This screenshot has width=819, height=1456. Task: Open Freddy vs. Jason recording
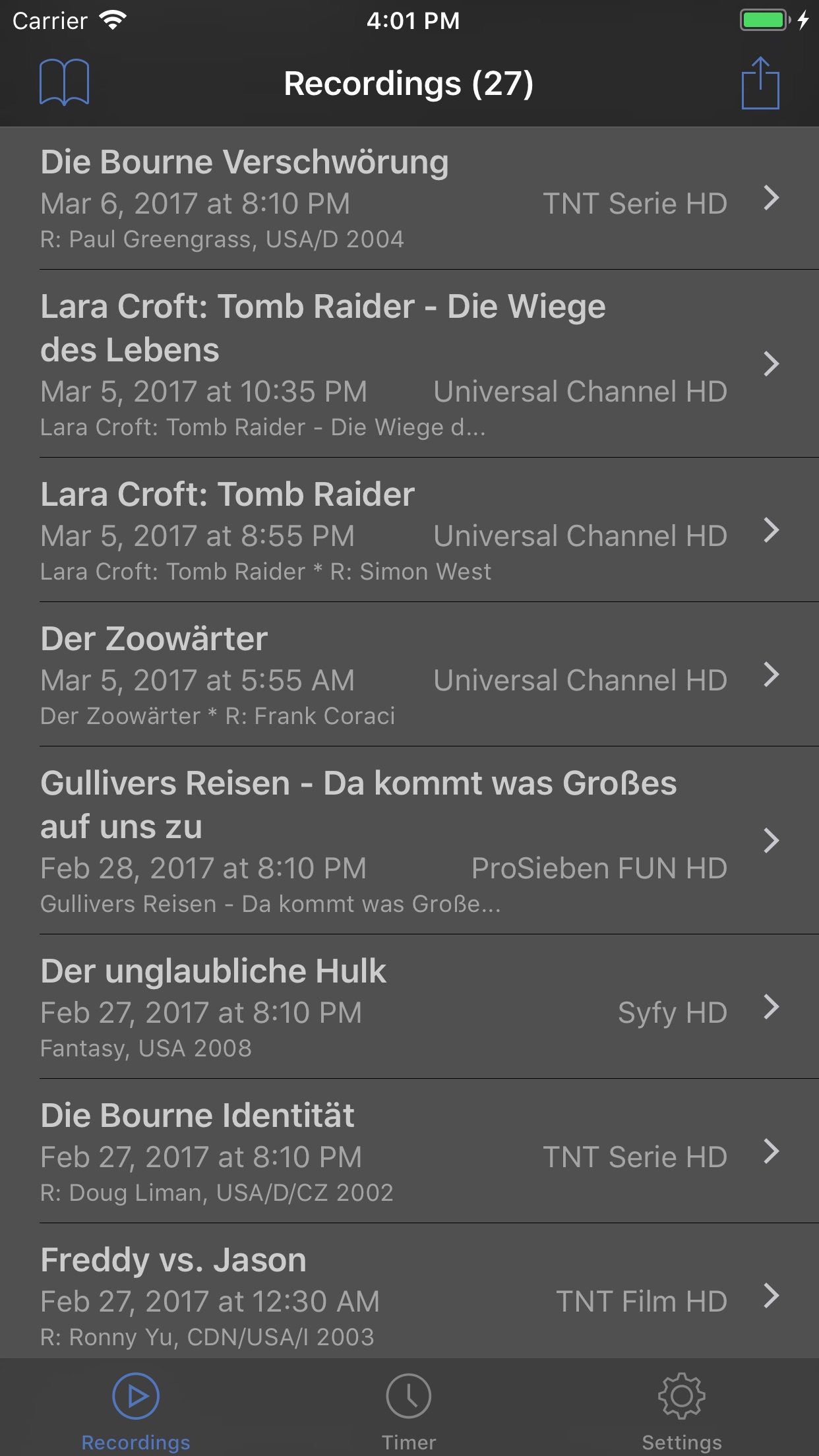[409, 1296]
